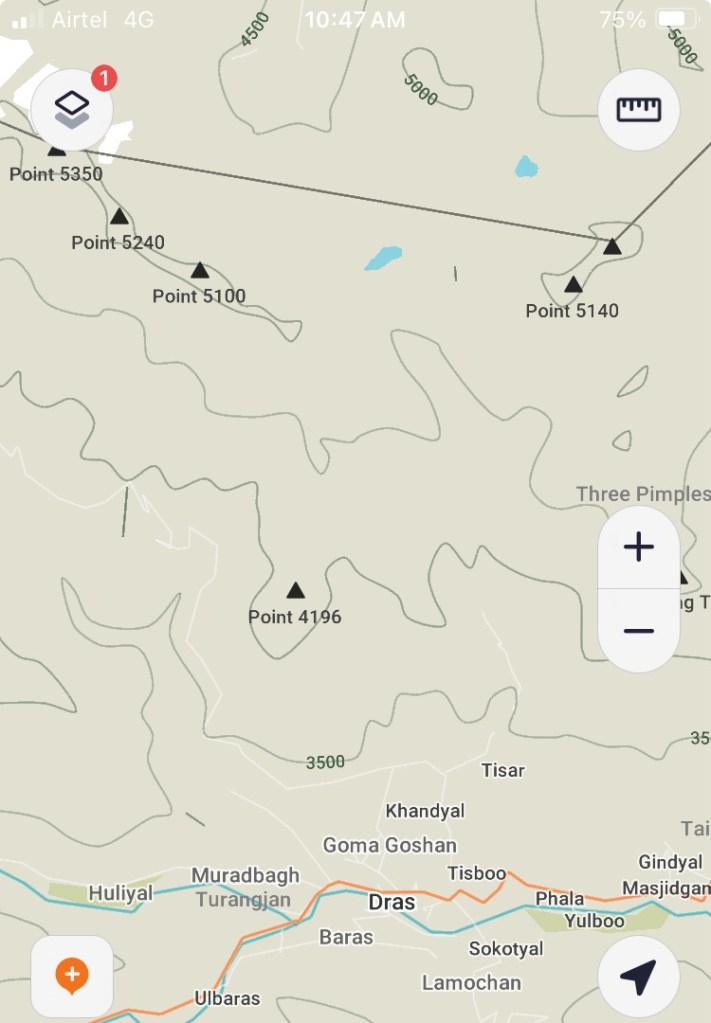The image size is (711, 1023).
Task: Select the Dras town label
Action: [x=391, y=902]
